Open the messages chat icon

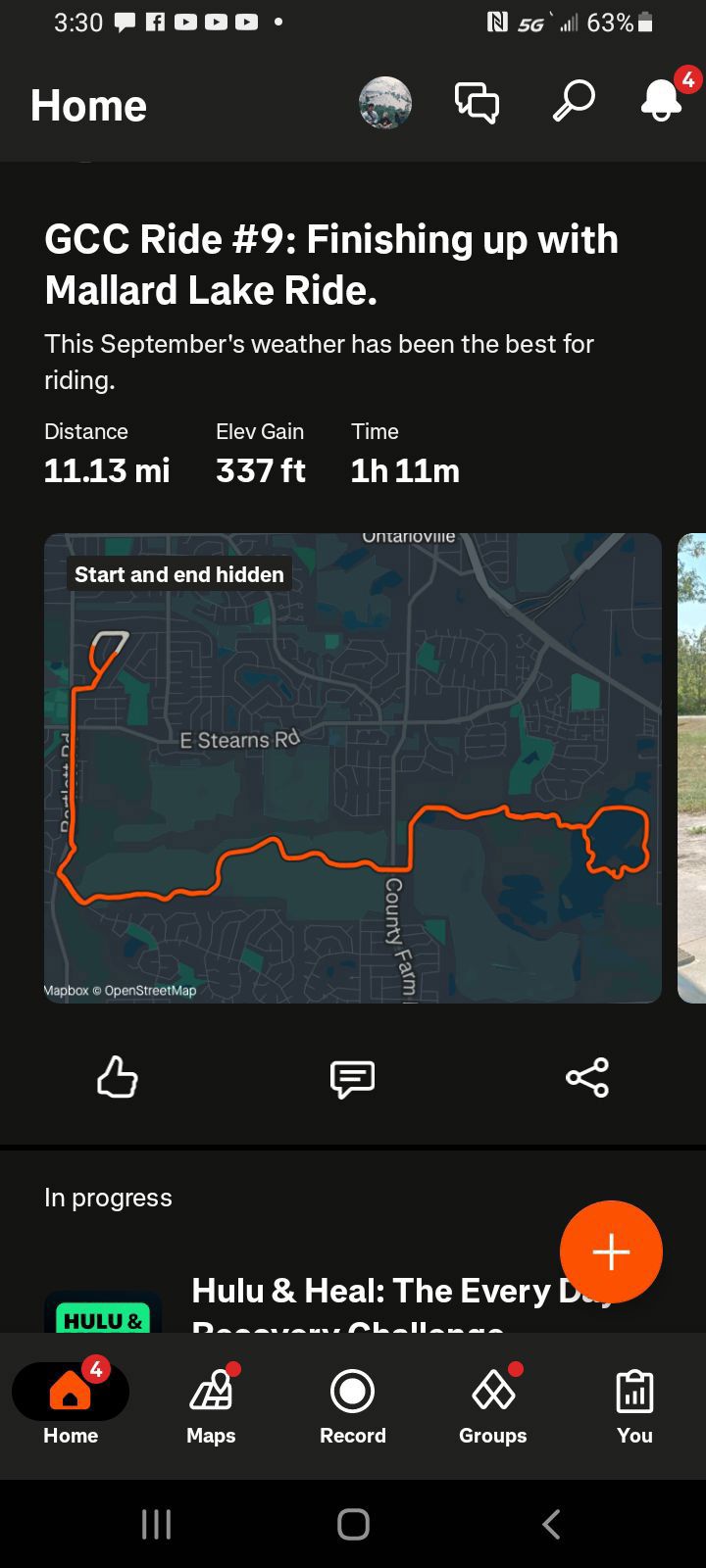pyautogui.click(x=477, y=102)
